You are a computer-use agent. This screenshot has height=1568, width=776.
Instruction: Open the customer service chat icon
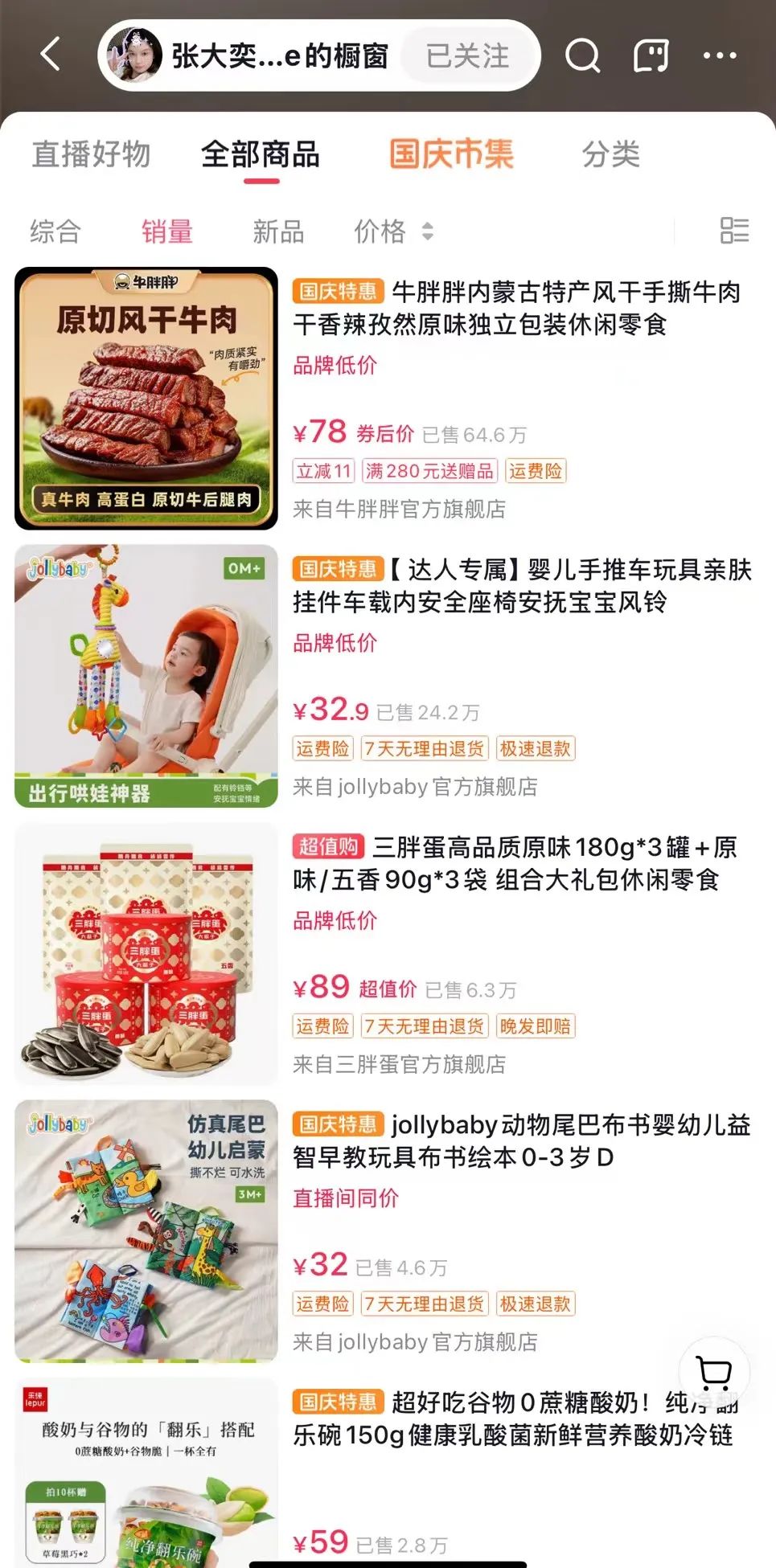pyautogui.click(x=651, y=56)
